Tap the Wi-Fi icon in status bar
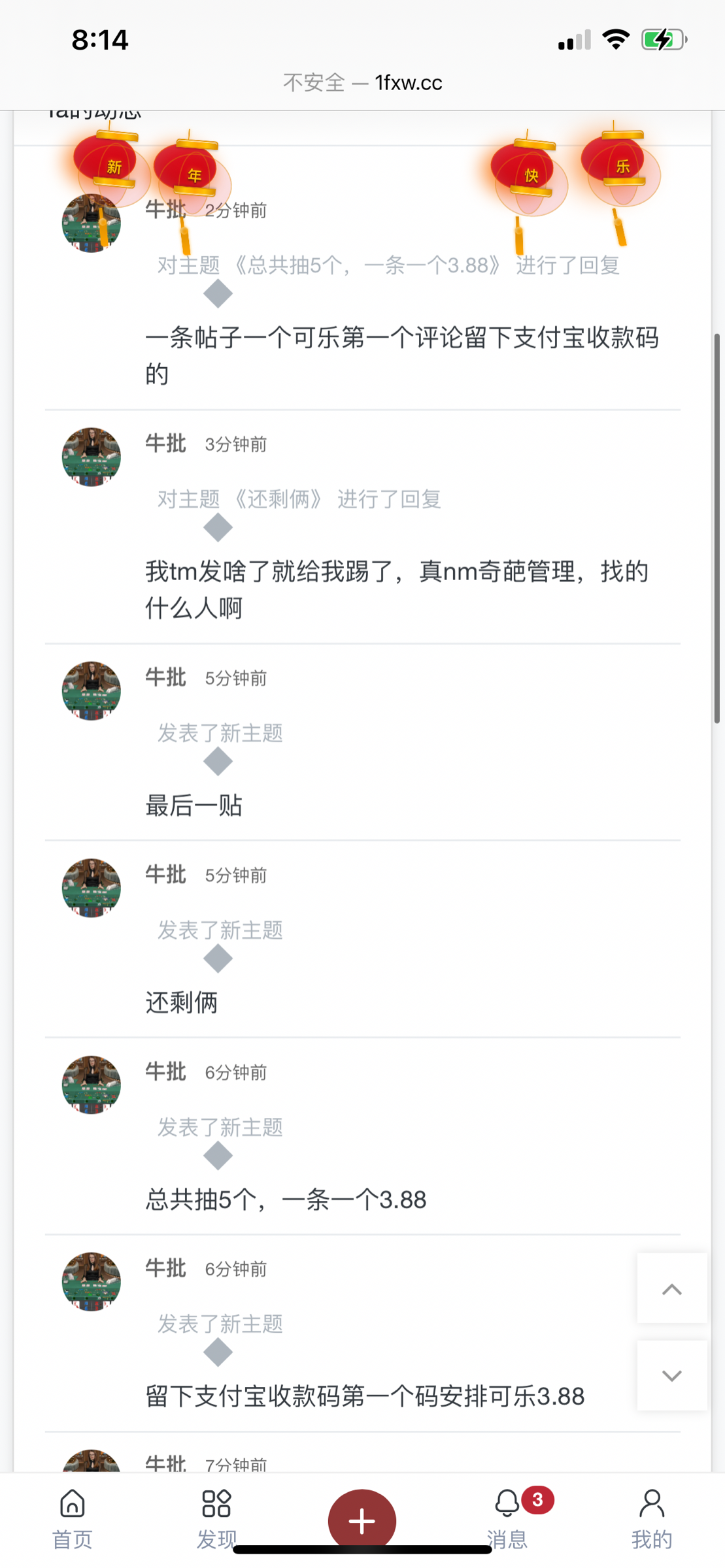Image resolution: width=725 pixels, height=1568 pixels. [615, 39]
